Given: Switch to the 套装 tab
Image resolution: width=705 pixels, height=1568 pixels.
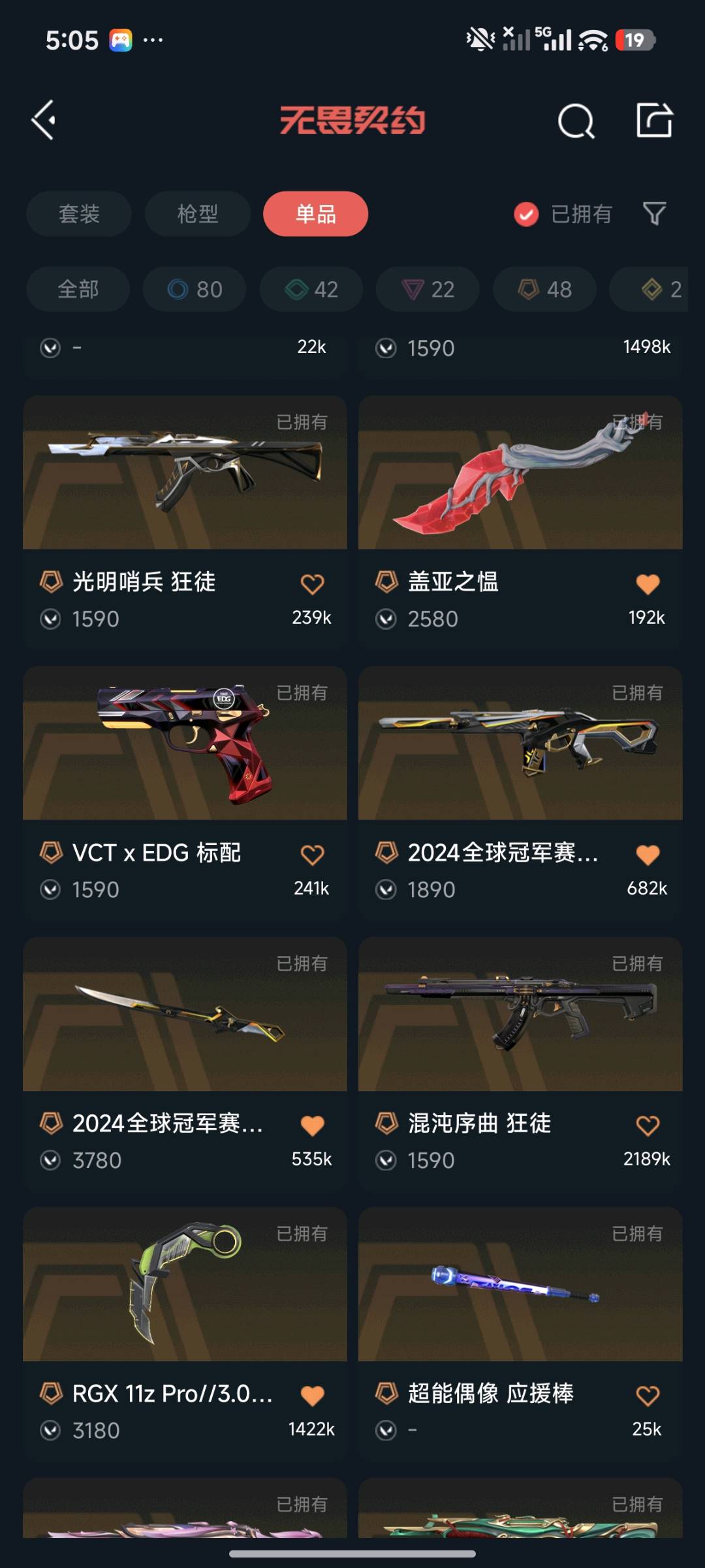Looking at the screenshot, I should tap(79, 214).
